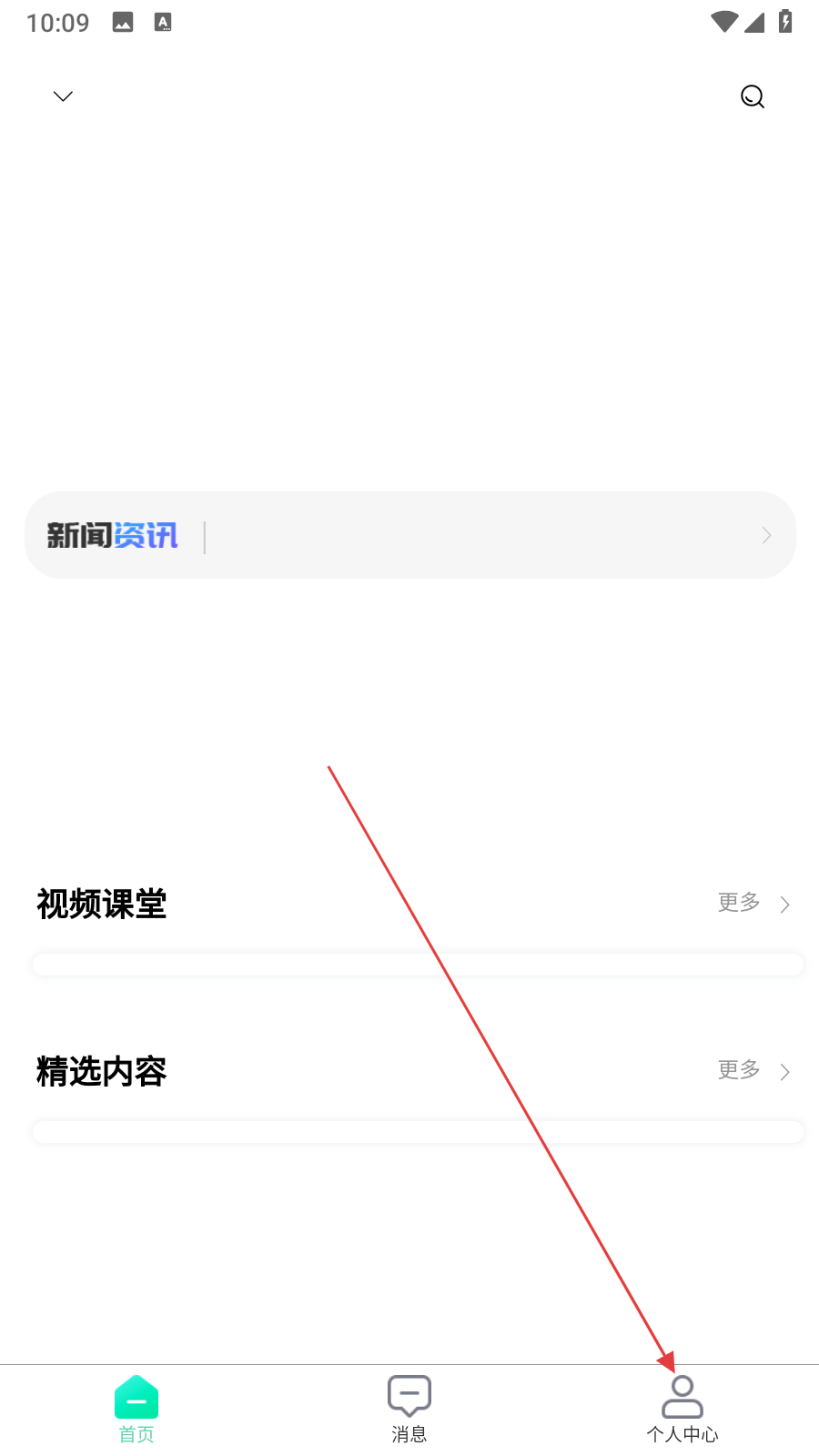View more in 精选内容

pyautogui.click(x=753, y=1070)
